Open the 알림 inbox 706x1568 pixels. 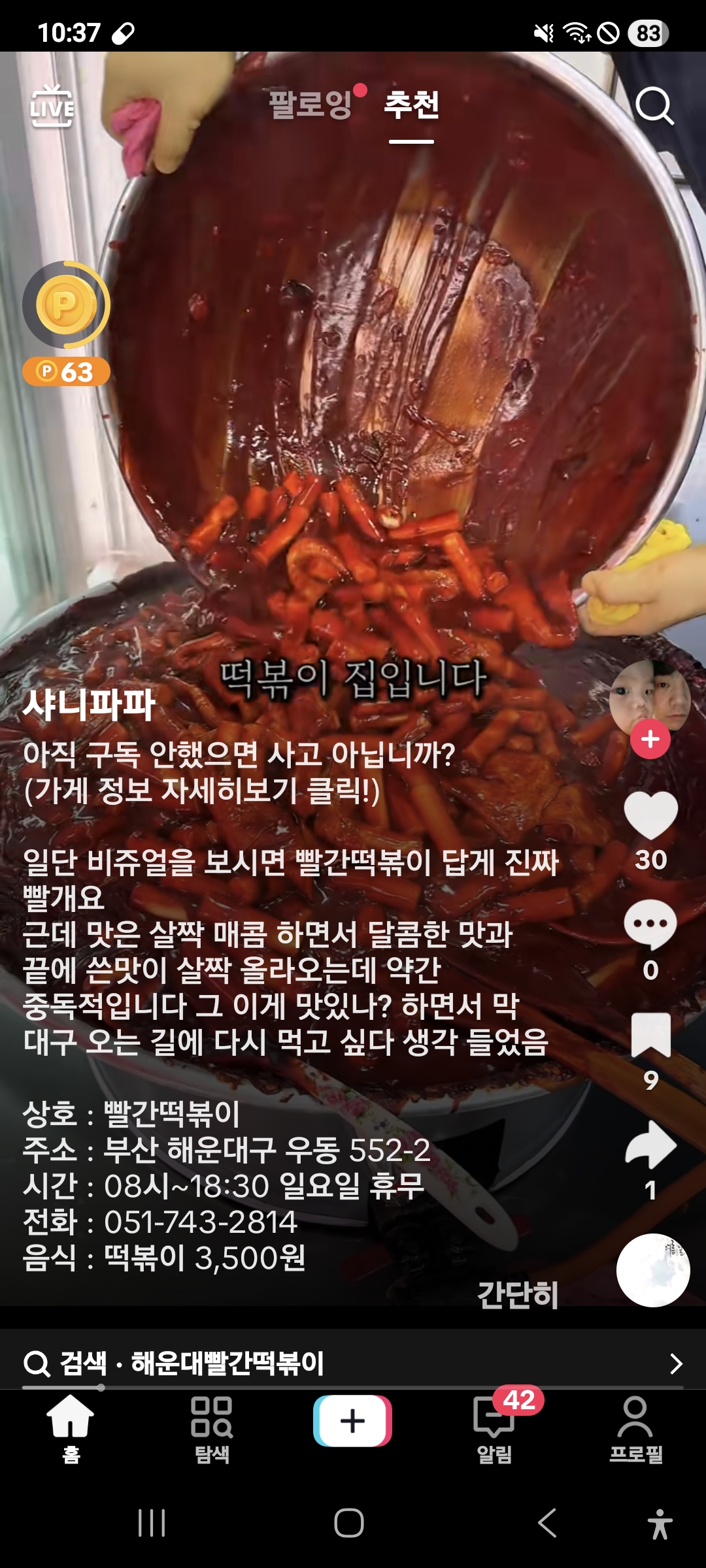[x=494, y=1429]
